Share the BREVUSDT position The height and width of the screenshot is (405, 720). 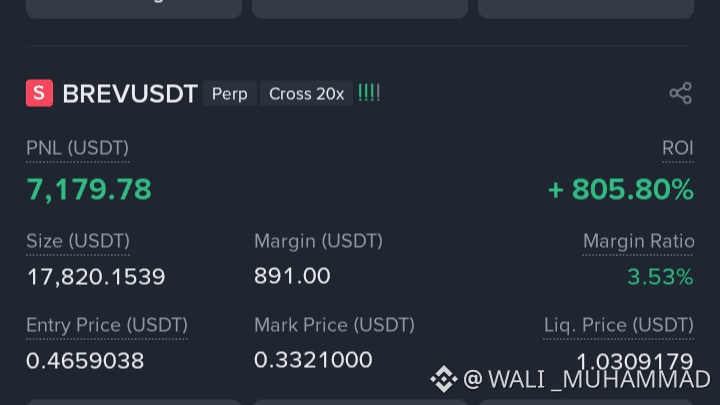(x=681, y=93)
